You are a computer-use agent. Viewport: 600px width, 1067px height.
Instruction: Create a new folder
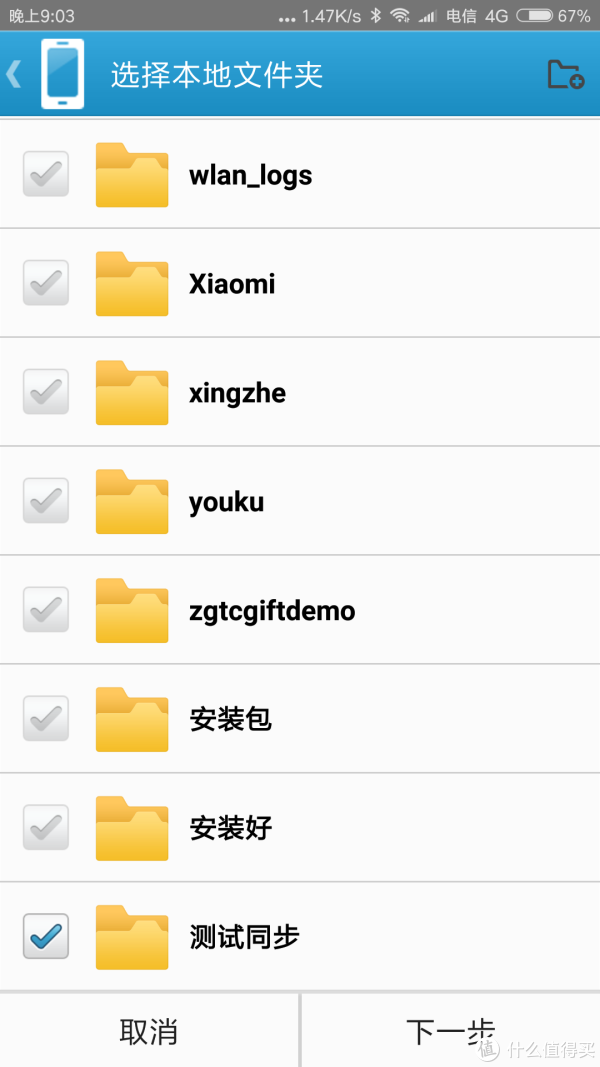click(x=565, y=75)
